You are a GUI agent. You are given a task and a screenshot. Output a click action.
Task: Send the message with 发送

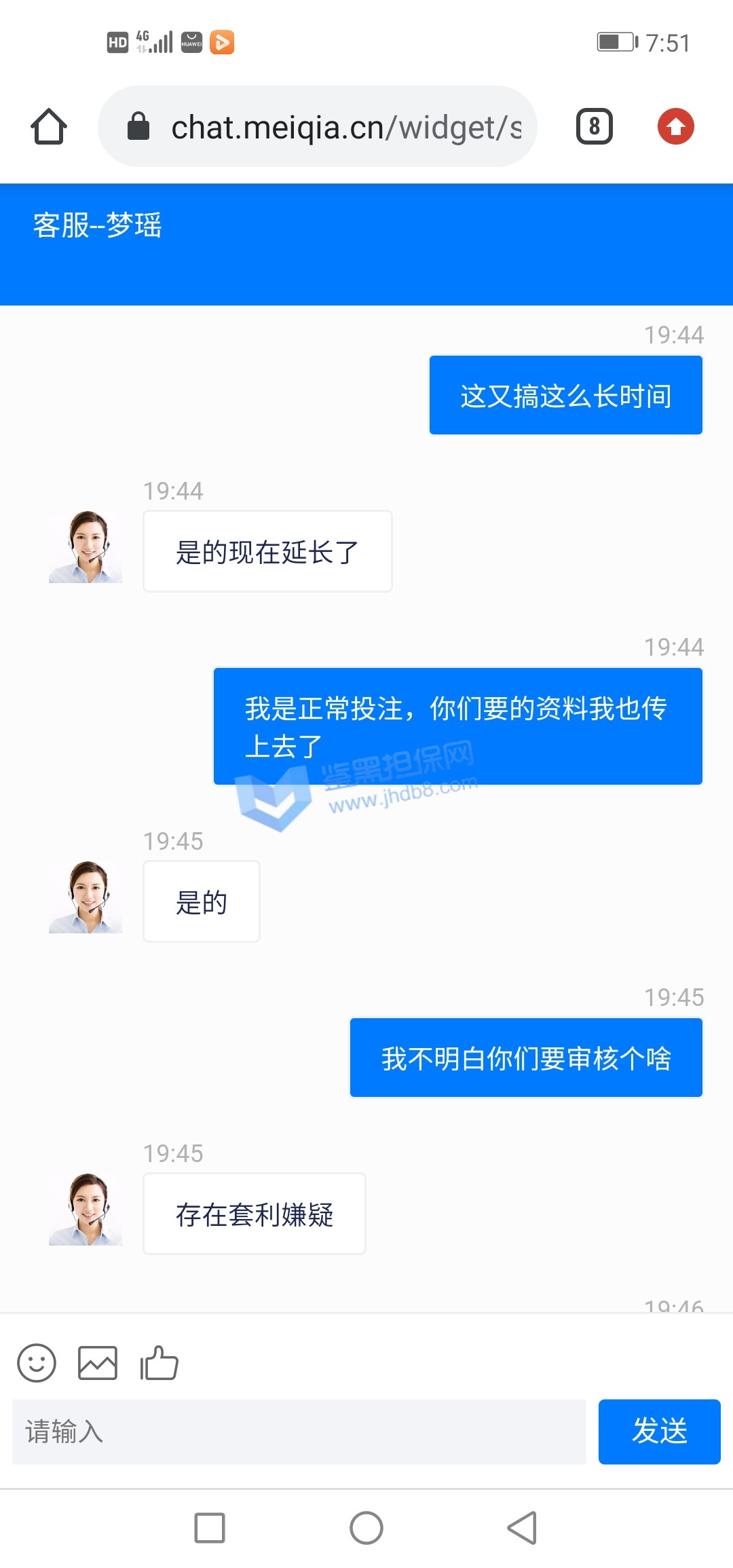658,1432
